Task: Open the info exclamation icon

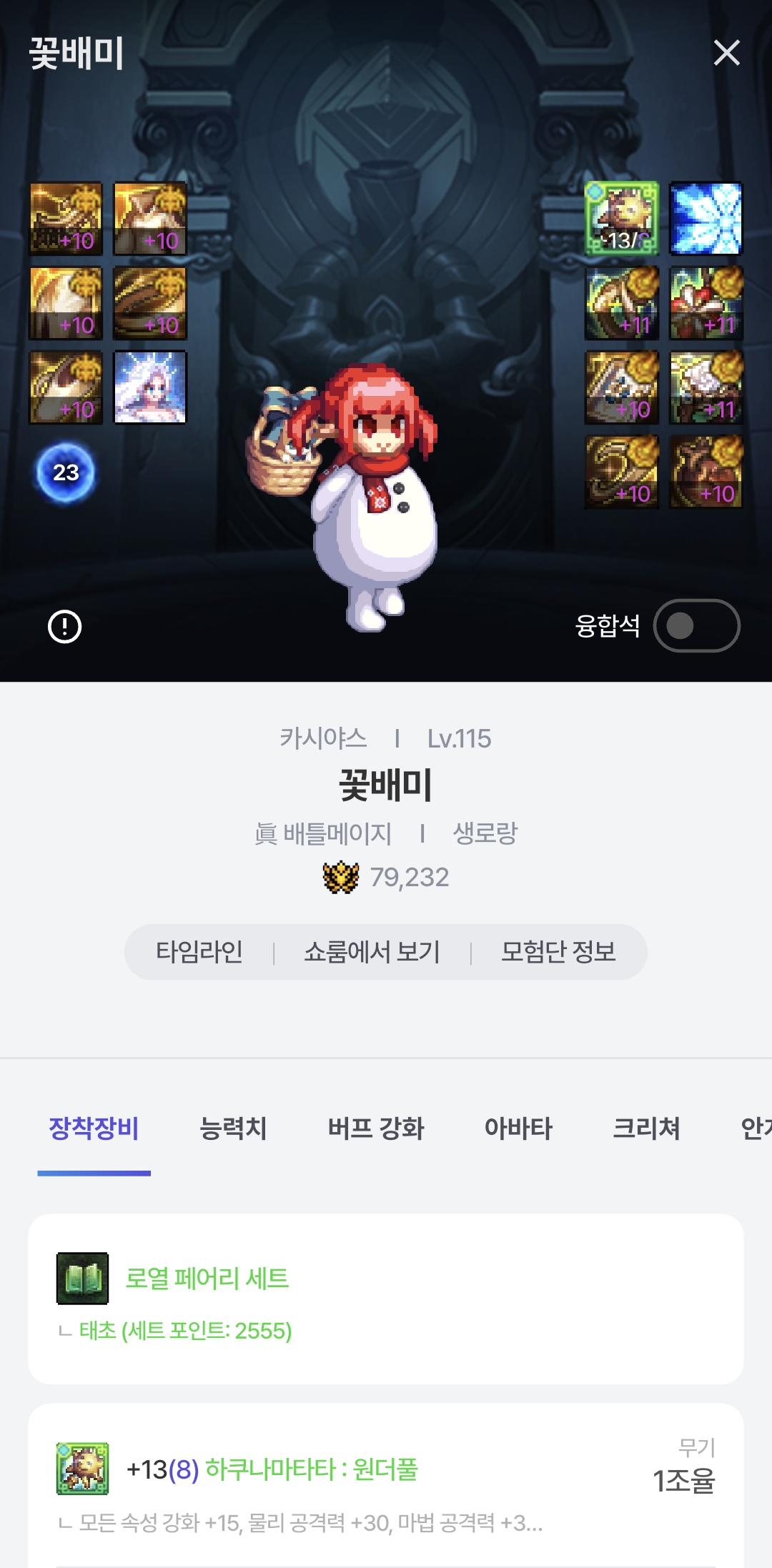Action: 65,627
